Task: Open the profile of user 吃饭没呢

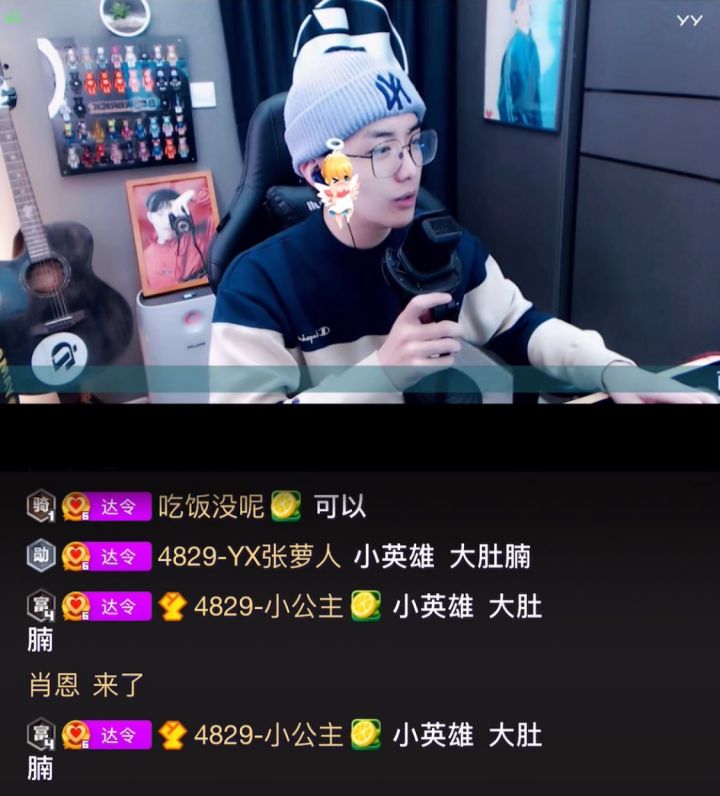Action: point(211,507)
